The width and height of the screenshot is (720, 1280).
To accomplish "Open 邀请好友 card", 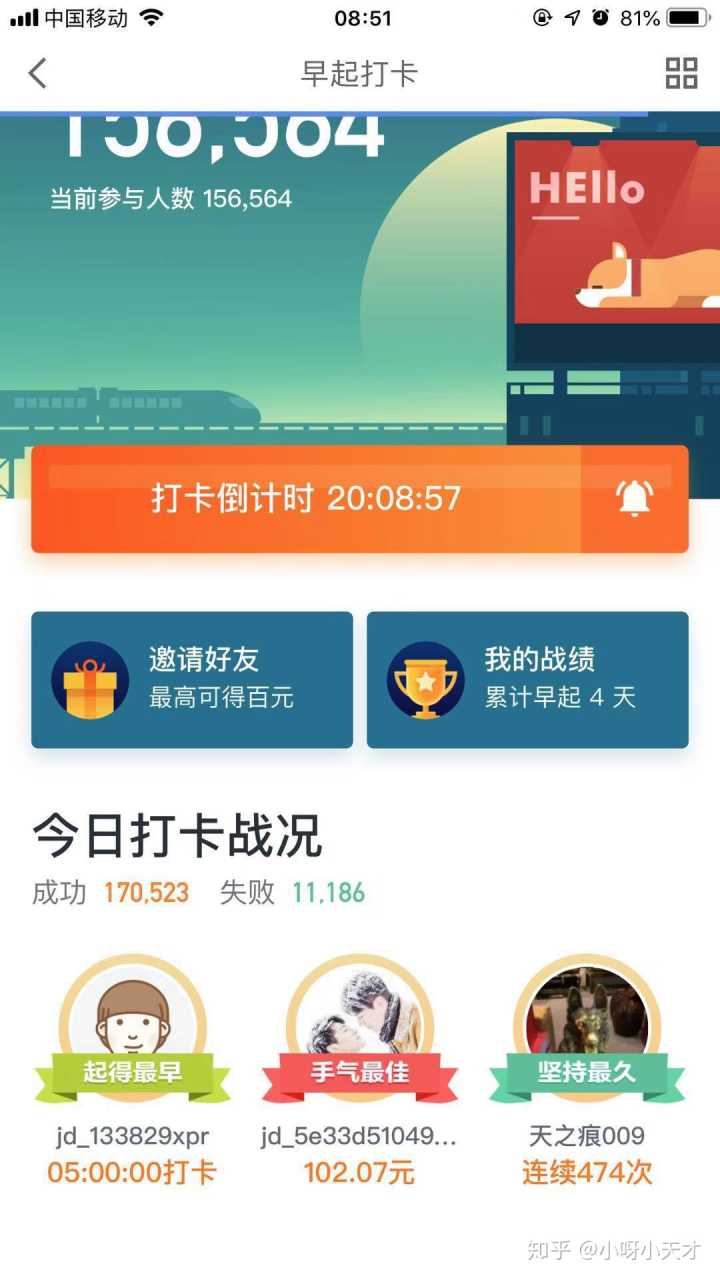I will (192, 679).
